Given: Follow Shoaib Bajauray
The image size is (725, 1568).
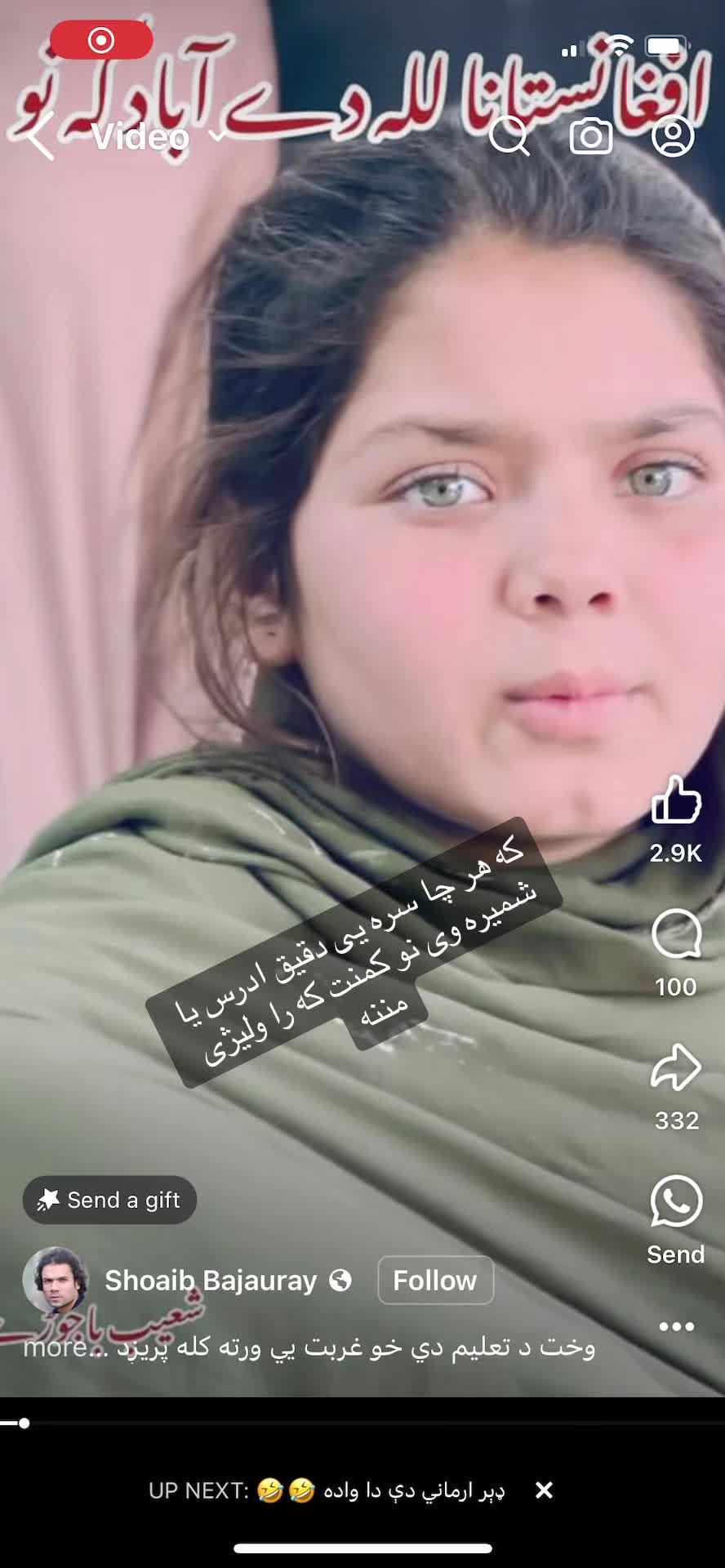Looking at the screenshot, I should 435,1280.
